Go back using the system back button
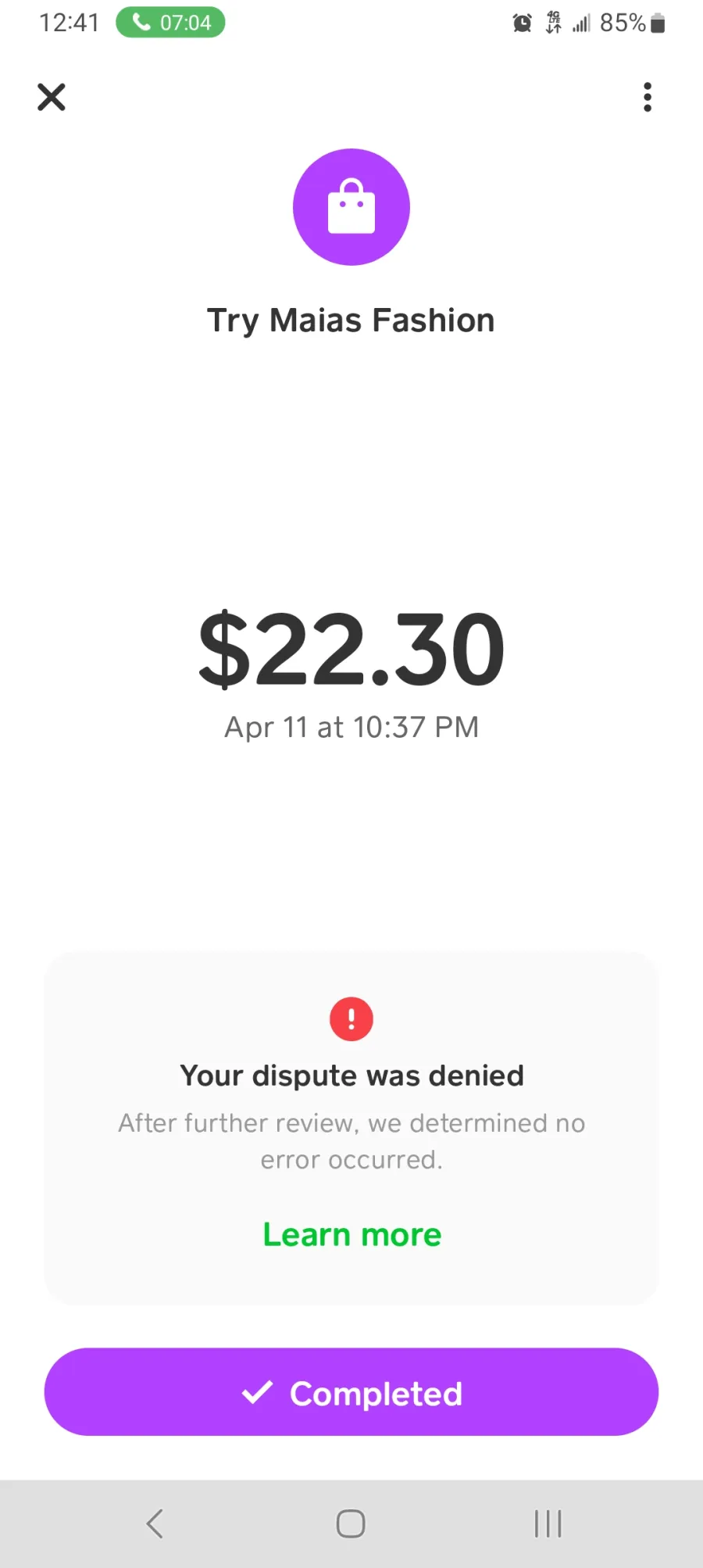Viewport: 703px width, 1568px height. [x=155, y=1523]
